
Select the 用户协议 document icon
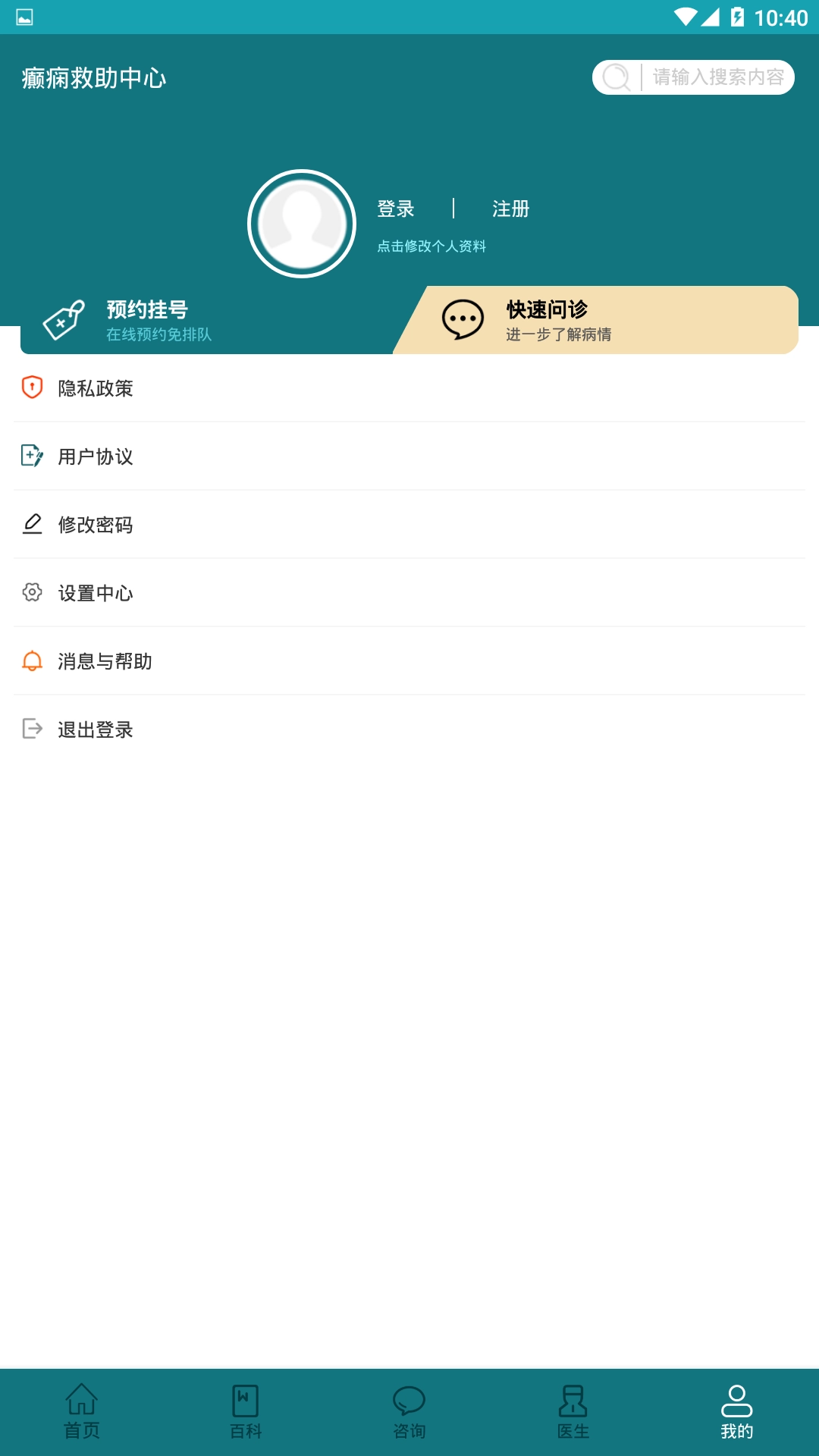(32, 457)
